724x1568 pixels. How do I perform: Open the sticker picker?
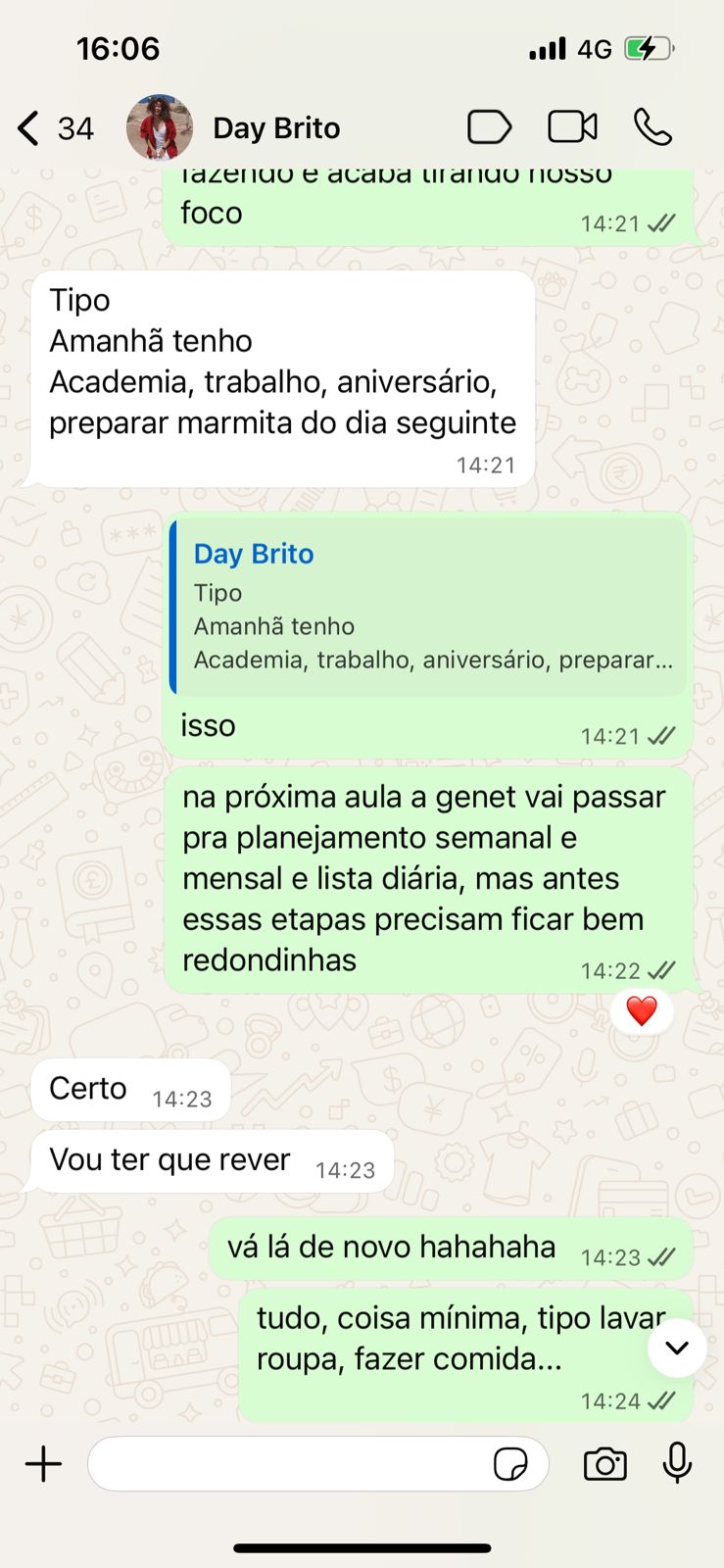pos(510,1464)
